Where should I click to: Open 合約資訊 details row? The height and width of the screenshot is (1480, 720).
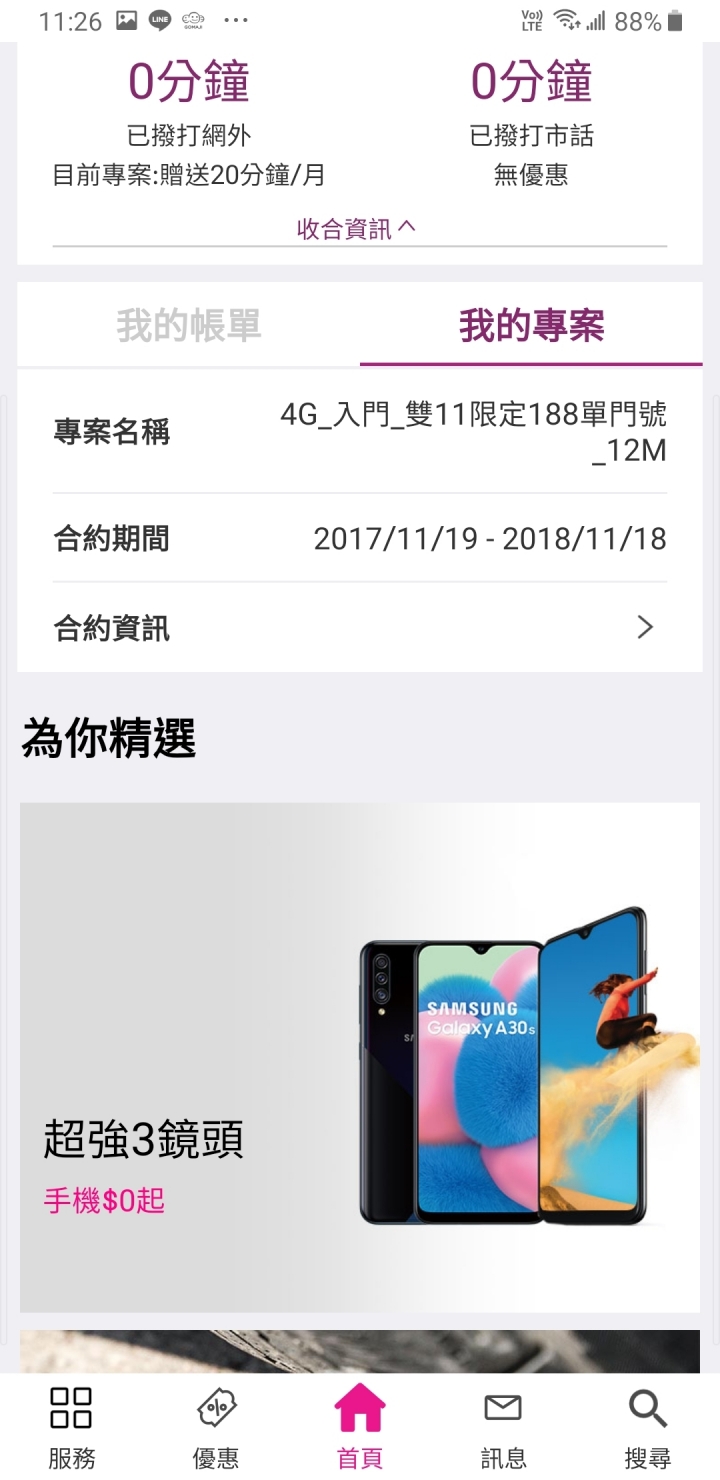[360, 628]
